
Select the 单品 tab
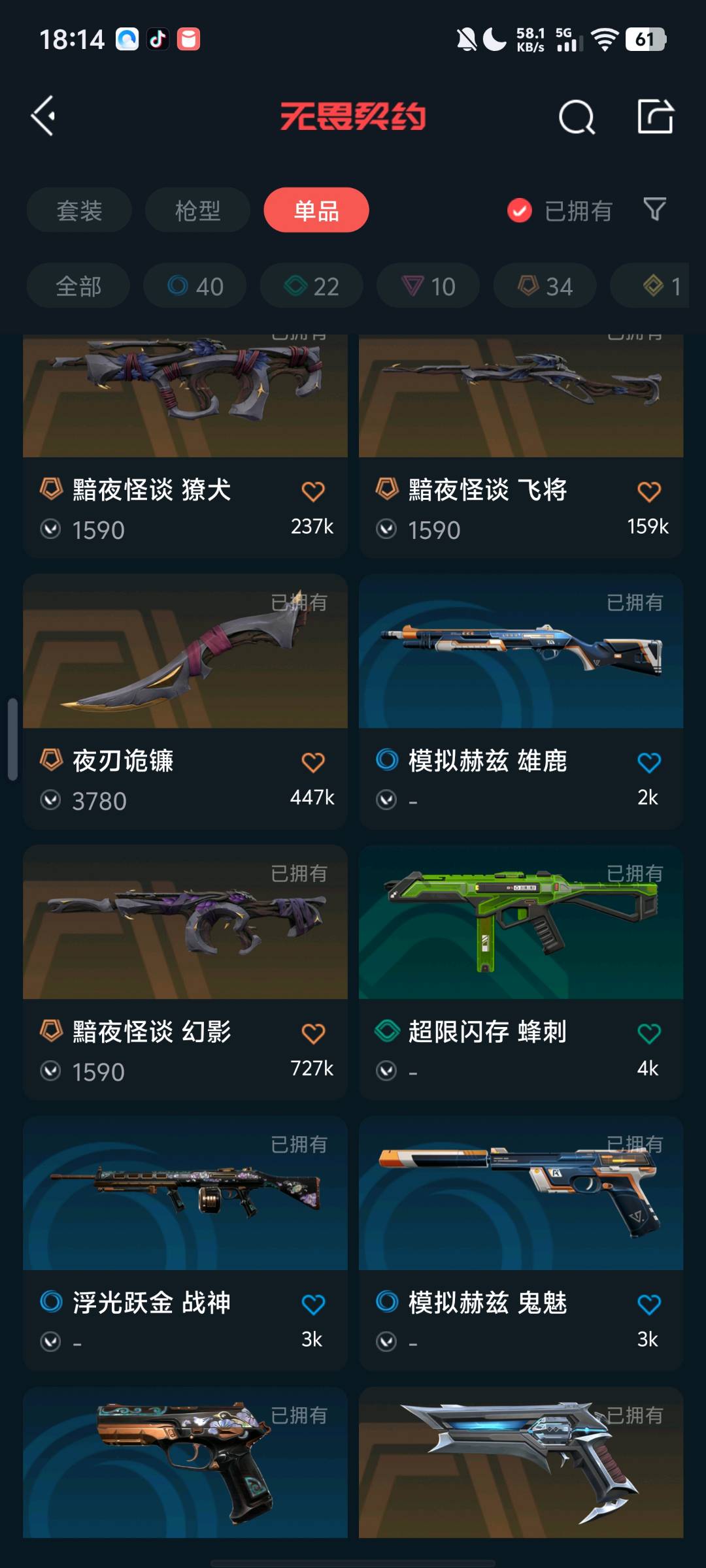point(316,210)
